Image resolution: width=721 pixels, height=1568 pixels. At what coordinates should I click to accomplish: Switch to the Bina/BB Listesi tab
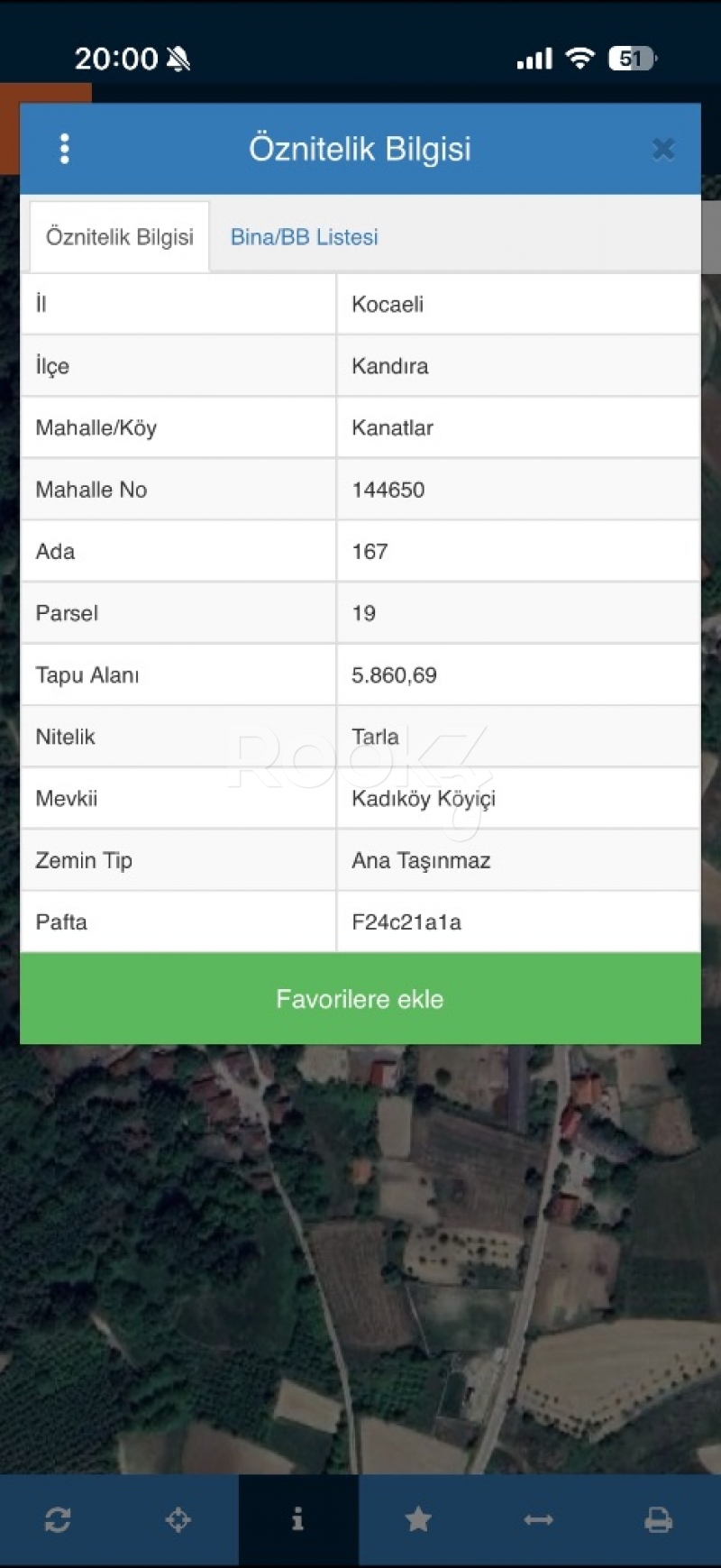304,237
